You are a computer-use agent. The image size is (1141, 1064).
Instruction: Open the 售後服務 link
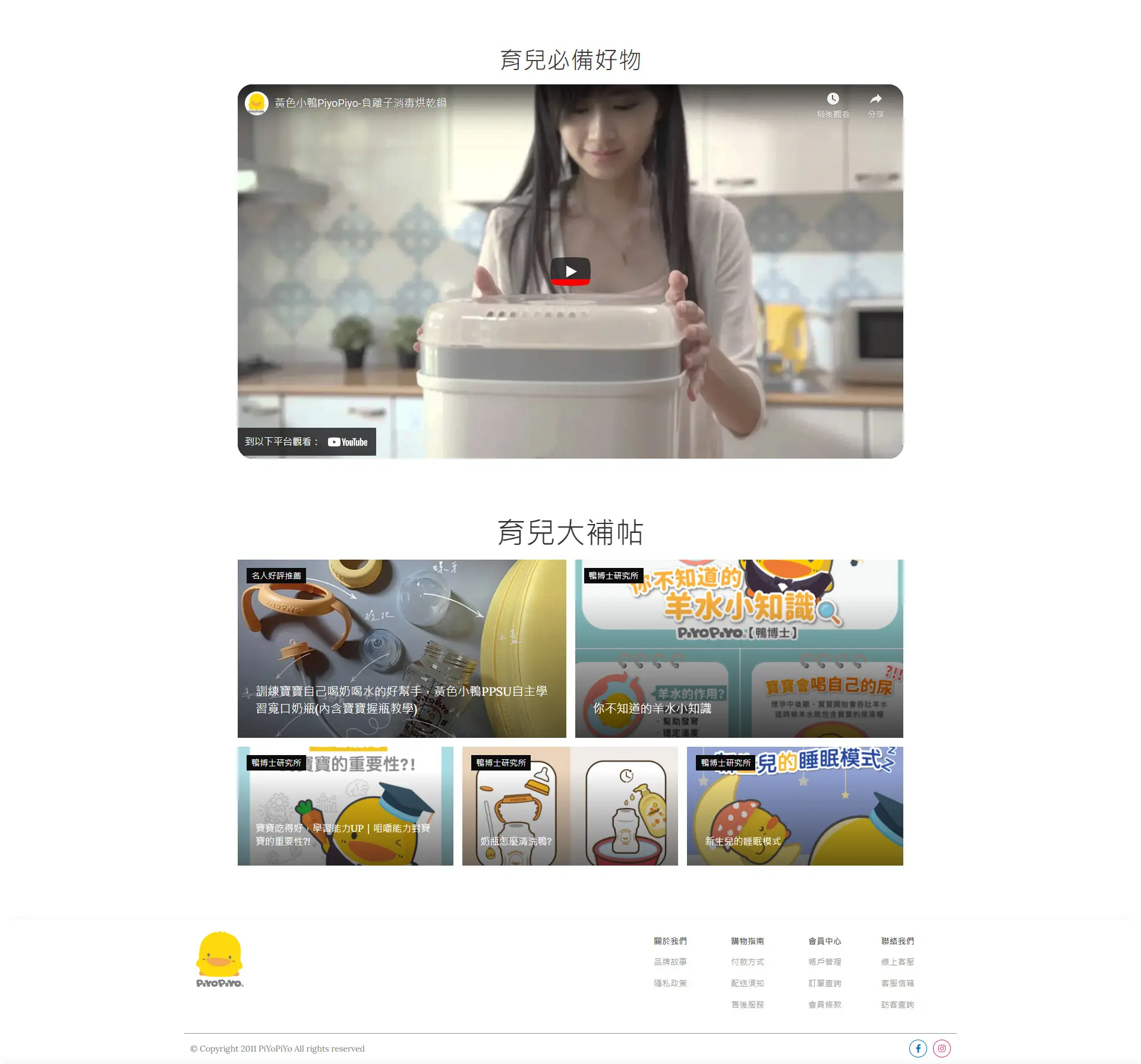click(x=747, y=1005)
